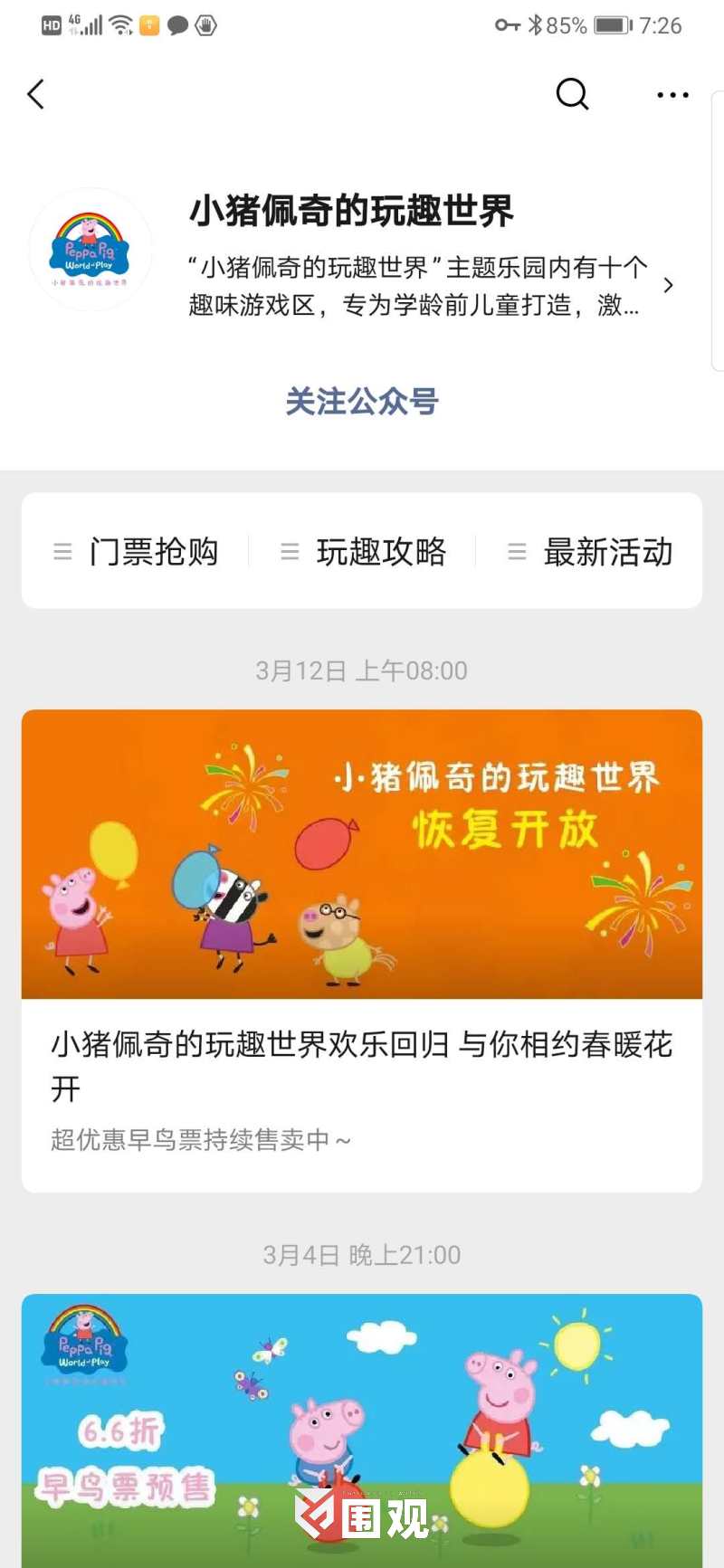Open the search icon in top bar

click(x=572, y=94)
